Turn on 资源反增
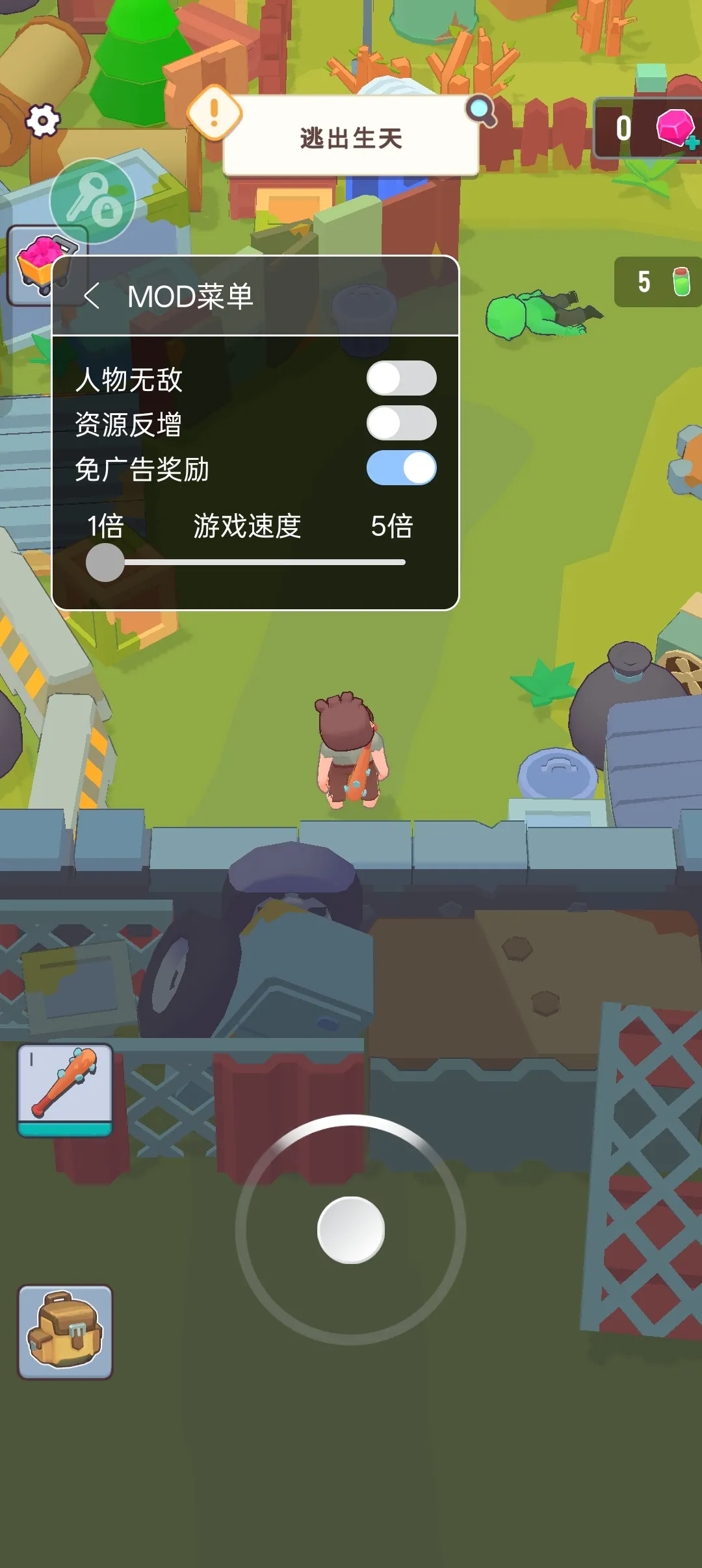Viewport: 702px width, 1568px height. [402, 423]
